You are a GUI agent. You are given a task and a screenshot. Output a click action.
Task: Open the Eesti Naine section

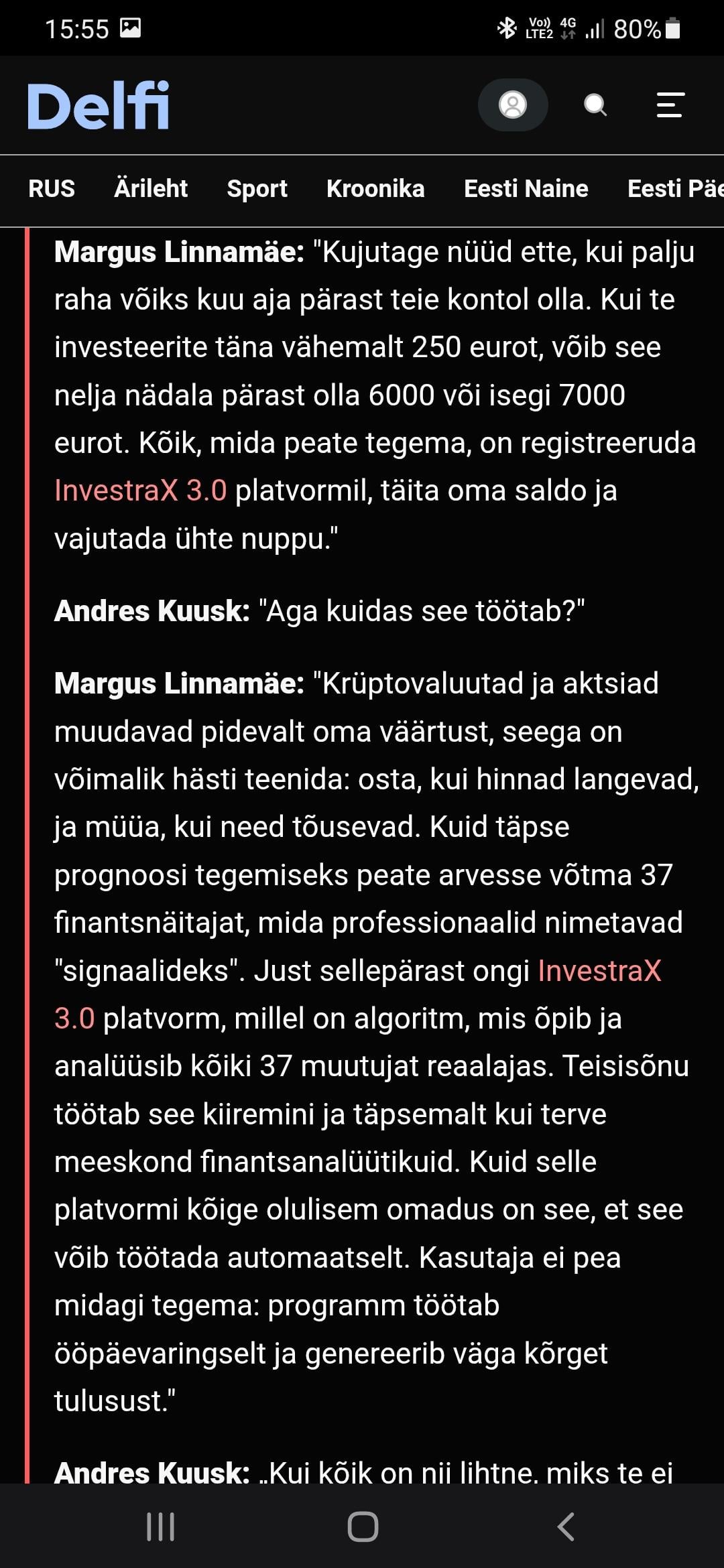[x=526, y=189]
